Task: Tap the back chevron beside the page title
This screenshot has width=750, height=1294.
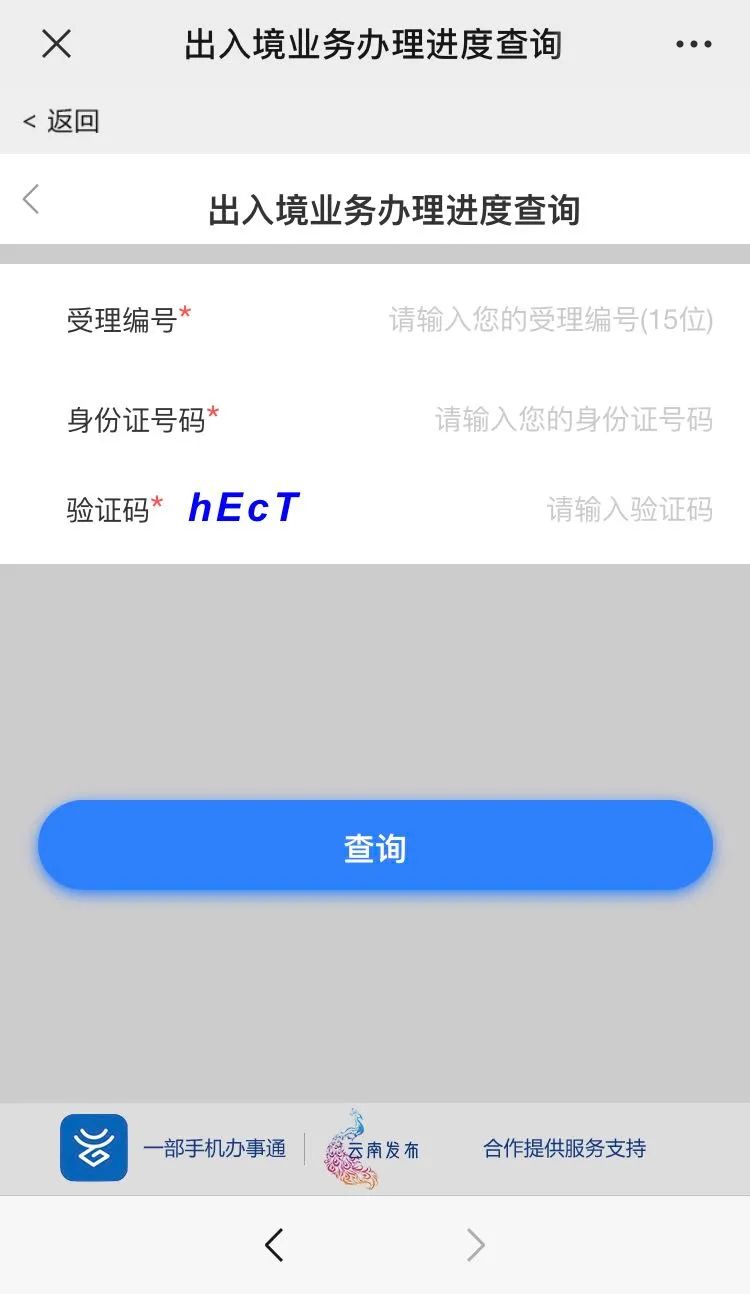Action: pos(32,199)
